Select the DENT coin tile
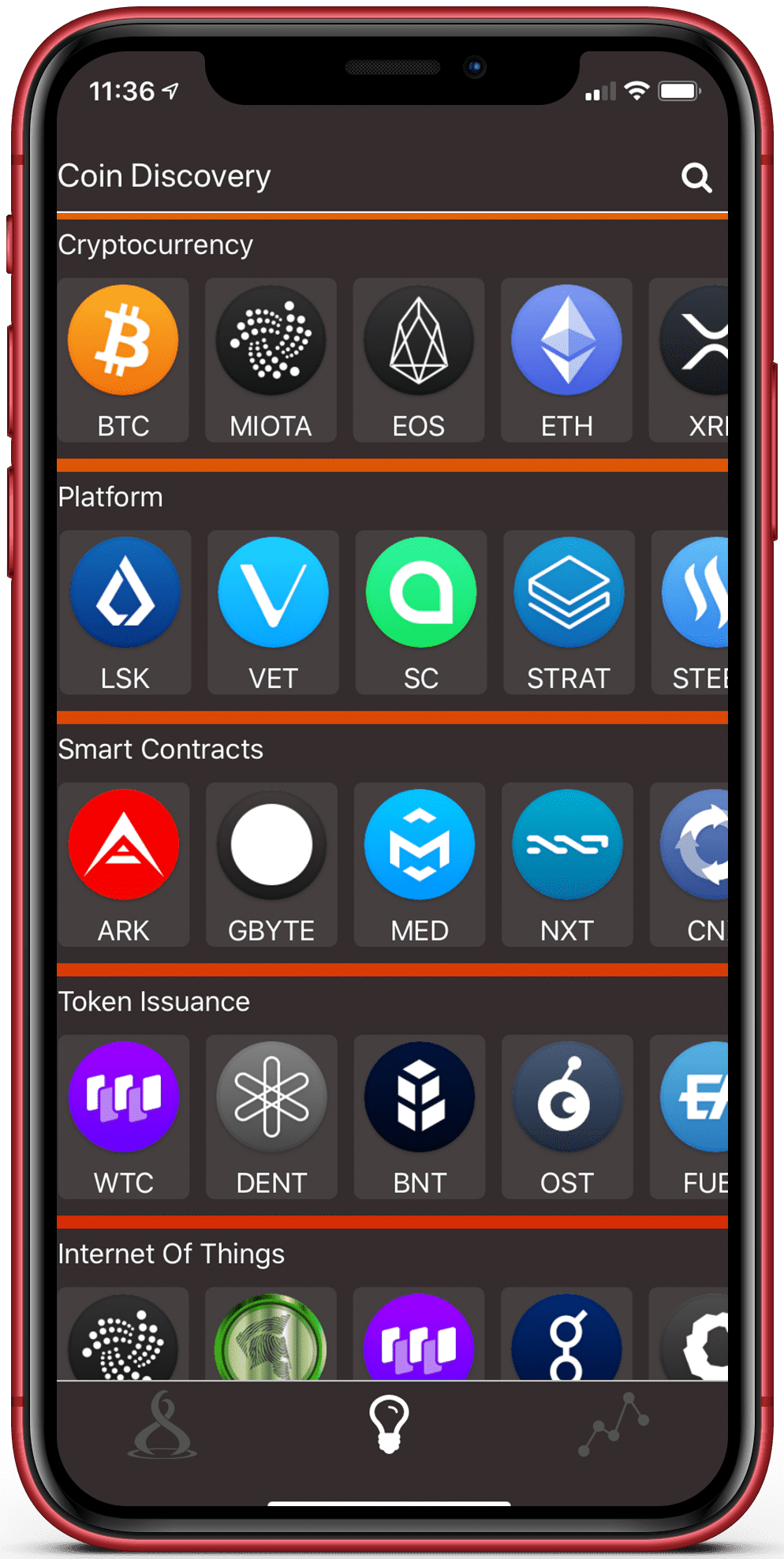The width and height of the screenshot is (784, 1559). click(x=271, y=1117)
